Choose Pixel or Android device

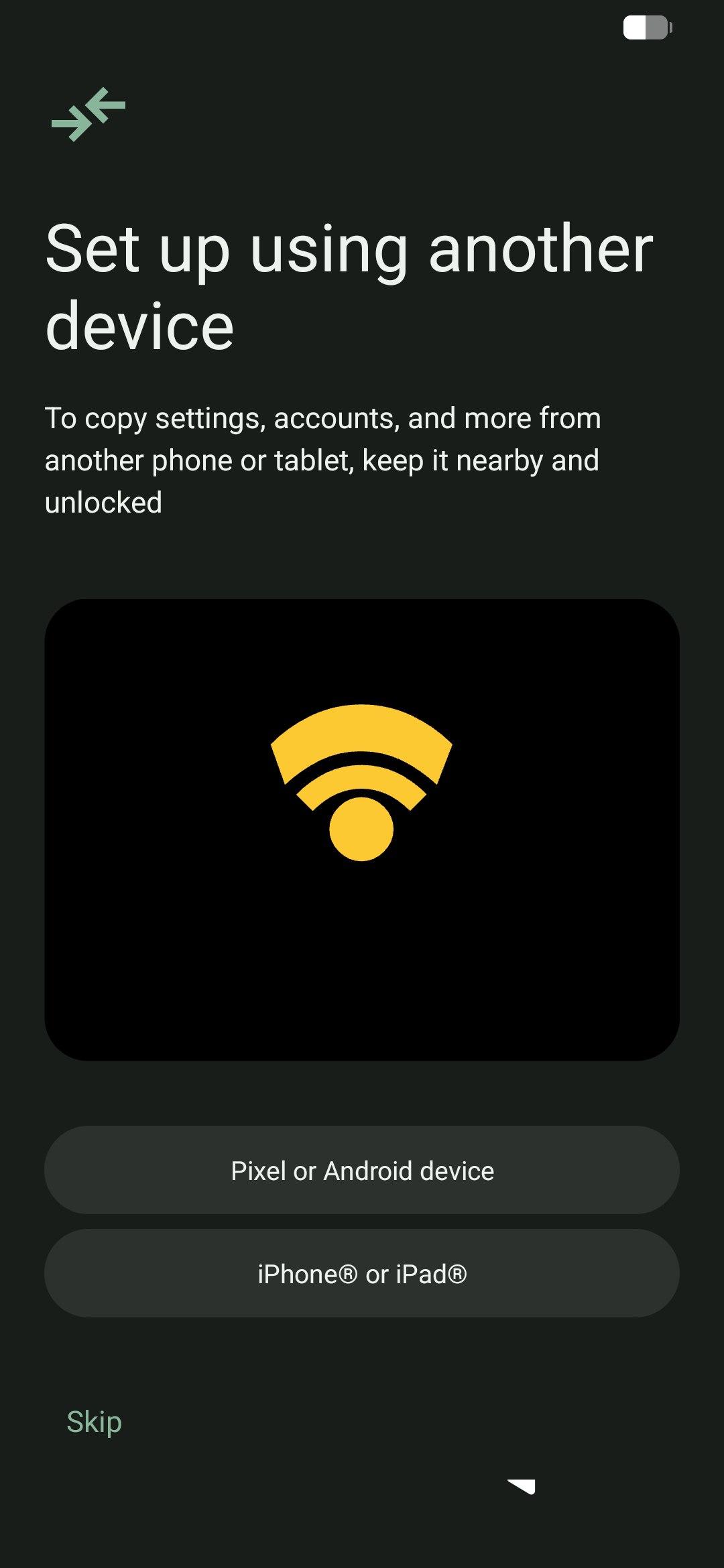(362, 1170)
